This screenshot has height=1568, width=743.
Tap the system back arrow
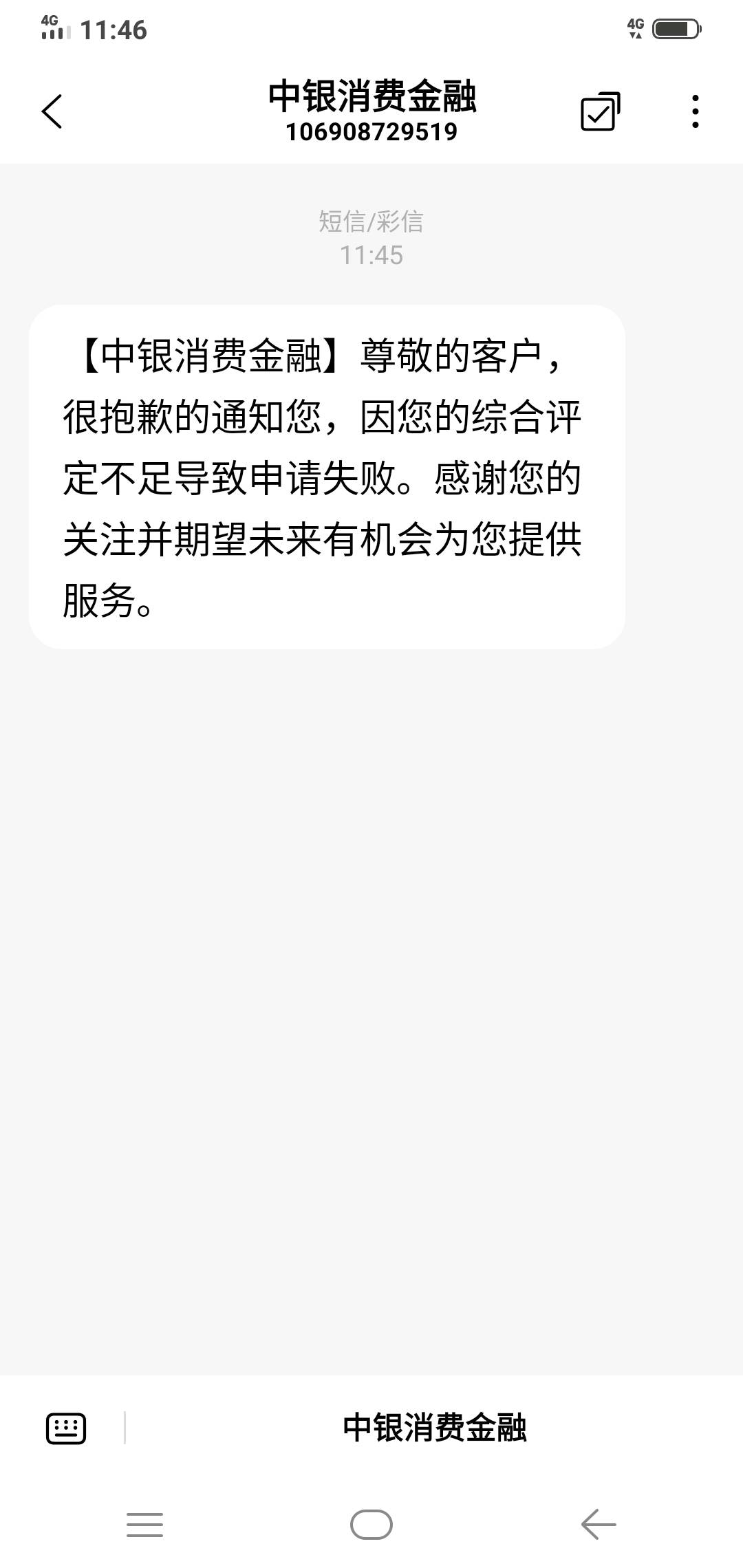(x=599, y=1525)
